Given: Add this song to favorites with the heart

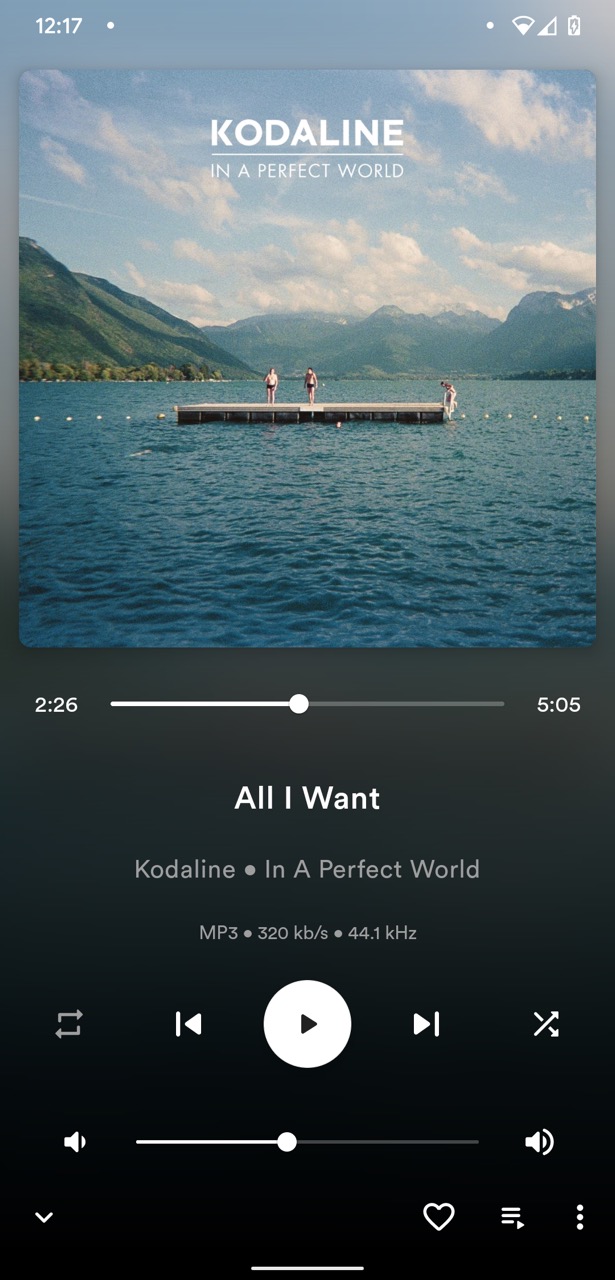Looking at the screenshot, I should tap(438, 1217).
